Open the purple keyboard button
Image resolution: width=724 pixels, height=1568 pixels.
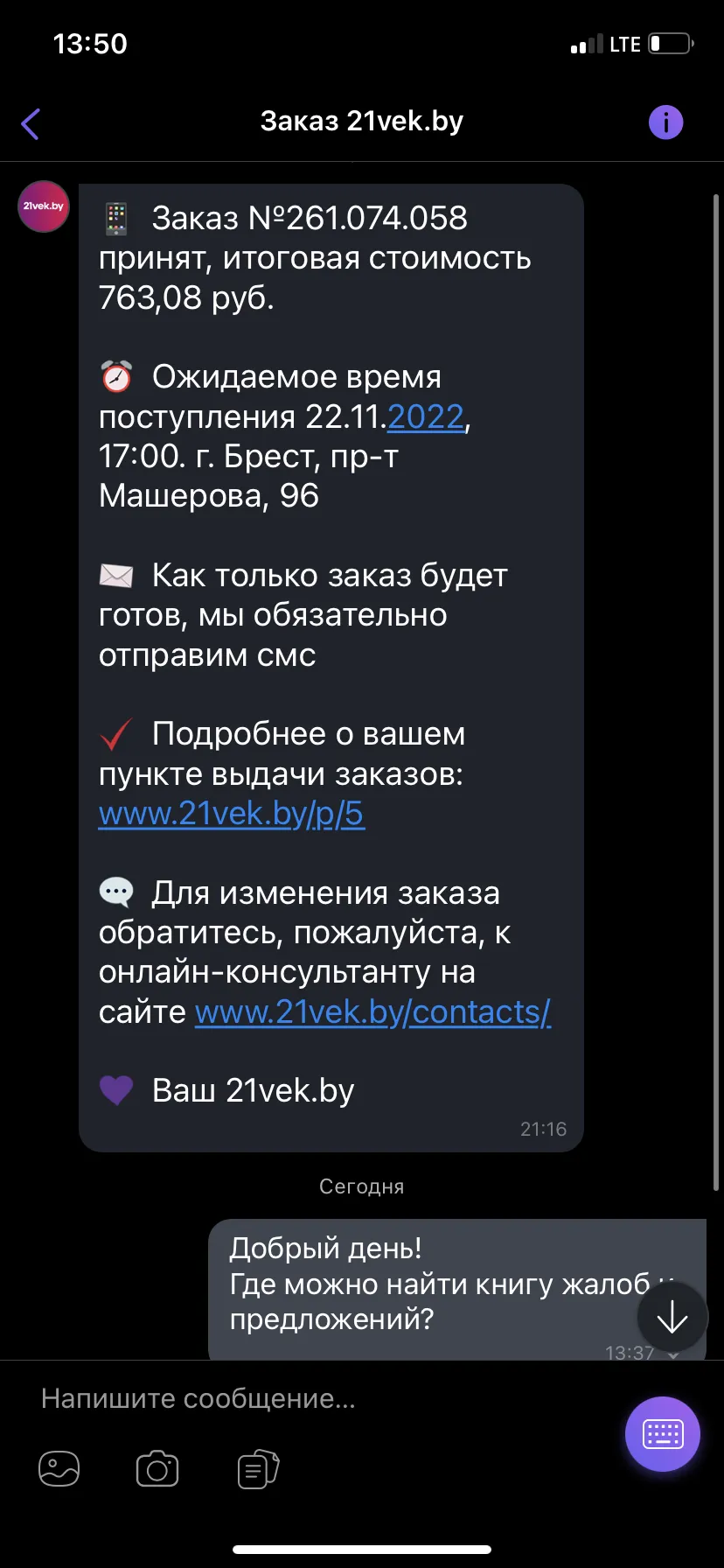[x=663, y=1434]
